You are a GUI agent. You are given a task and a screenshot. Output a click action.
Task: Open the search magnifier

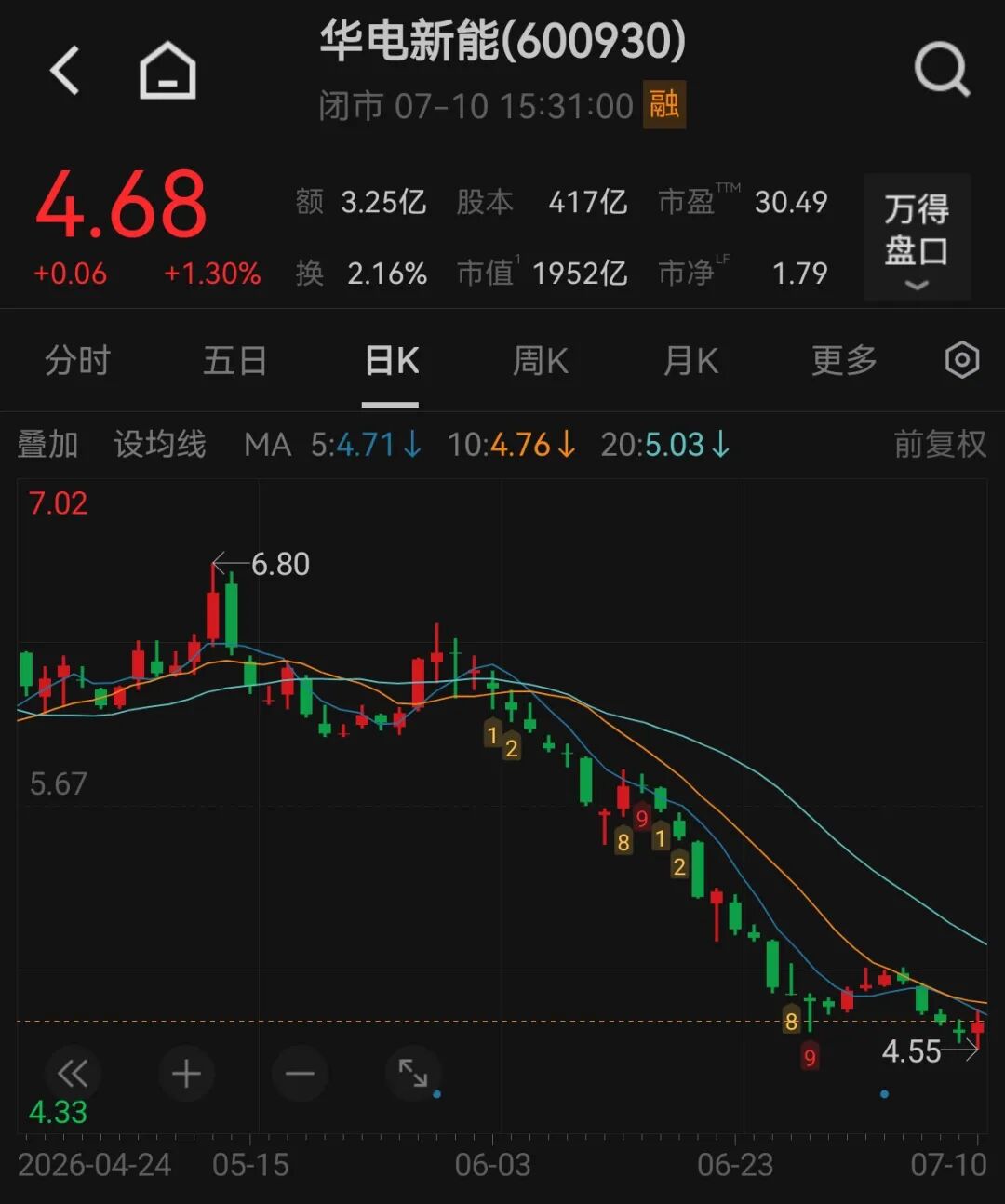coord(942,70)
